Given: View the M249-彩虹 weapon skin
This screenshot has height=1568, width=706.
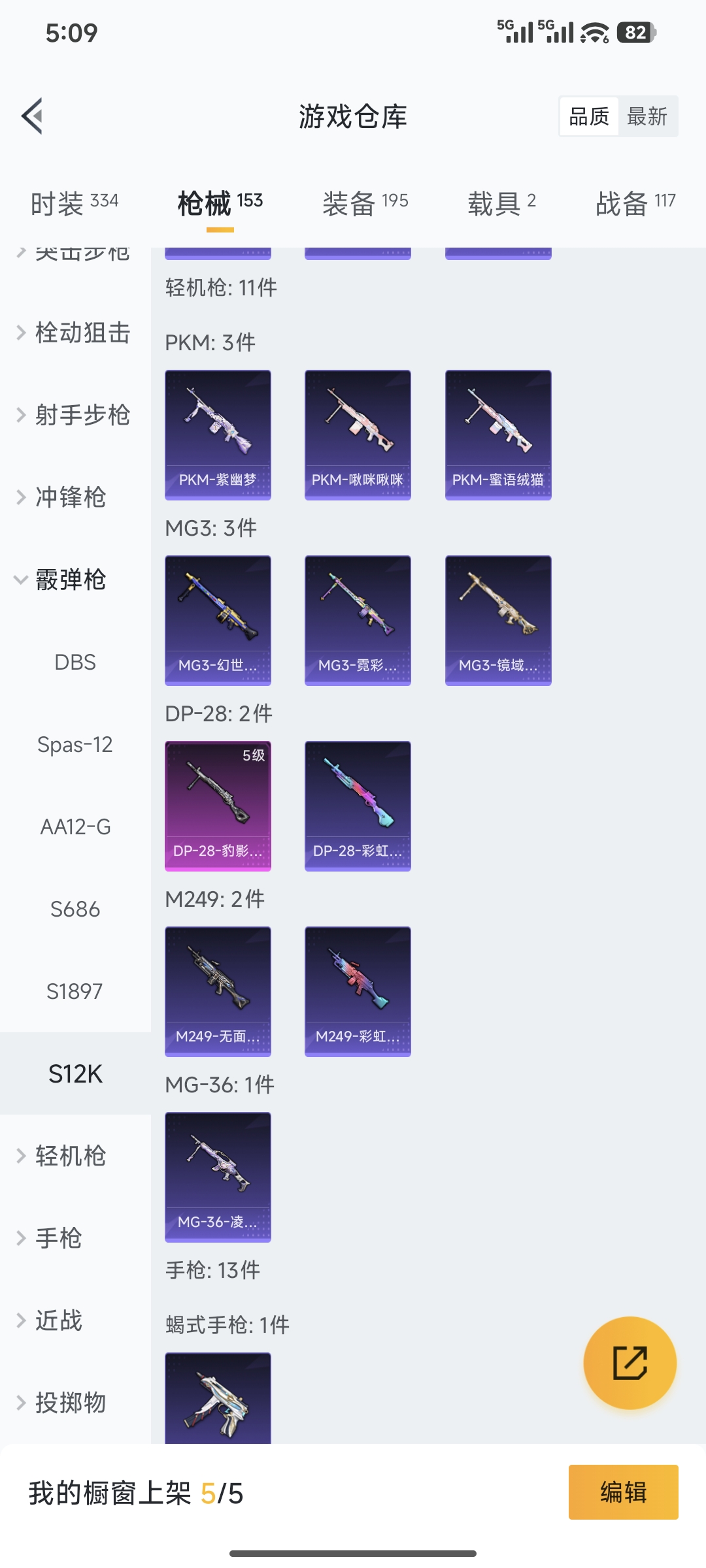Looking at the screenshot, I should point(358,990).
